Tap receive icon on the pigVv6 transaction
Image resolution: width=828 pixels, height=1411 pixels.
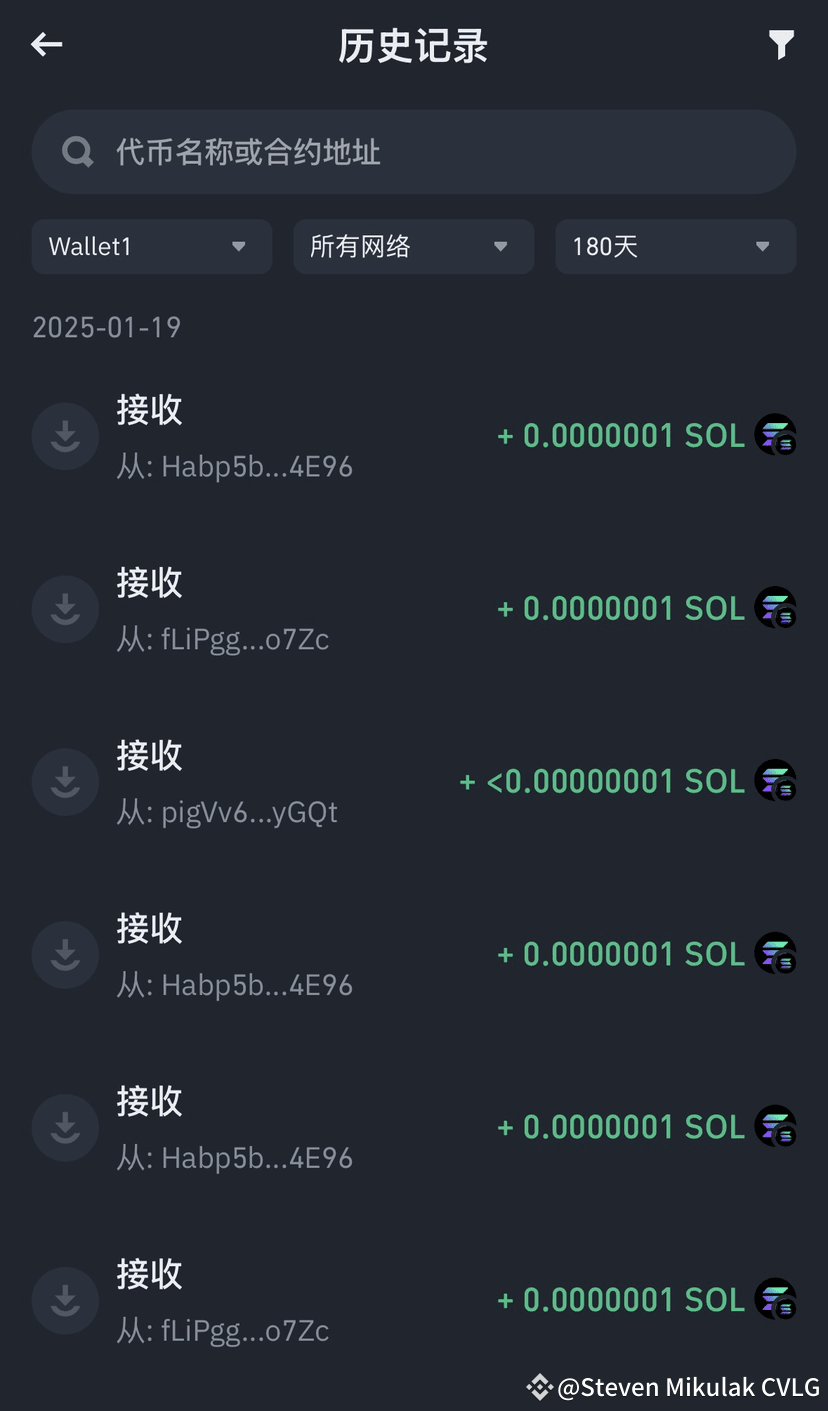click(65, 781)
